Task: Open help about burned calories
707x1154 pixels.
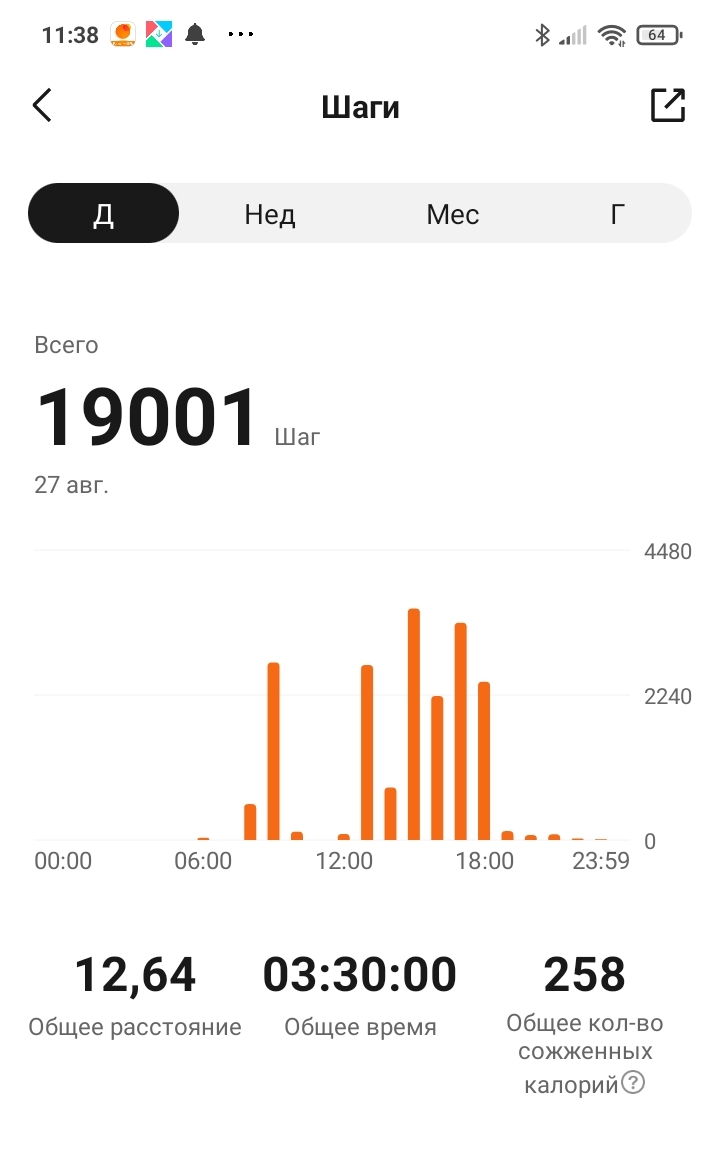Action: click(633, 1082)
